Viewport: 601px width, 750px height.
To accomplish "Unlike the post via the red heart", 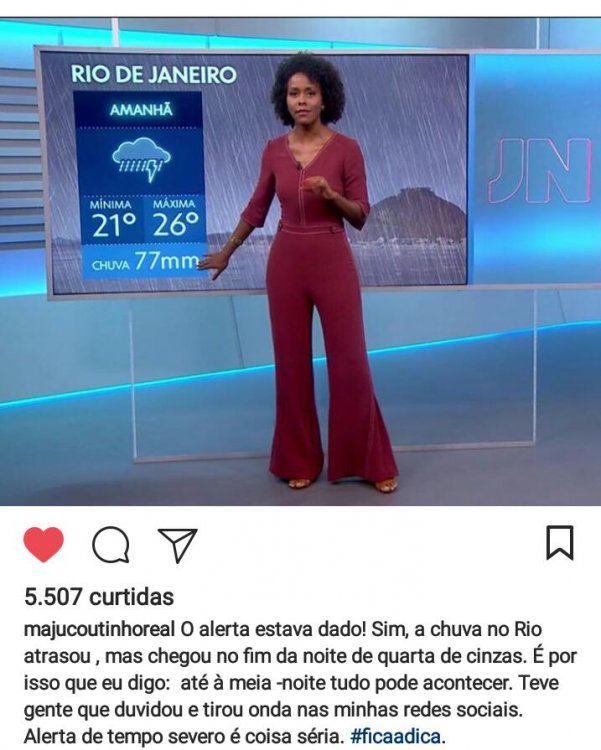I will click(x=43, y=544).
